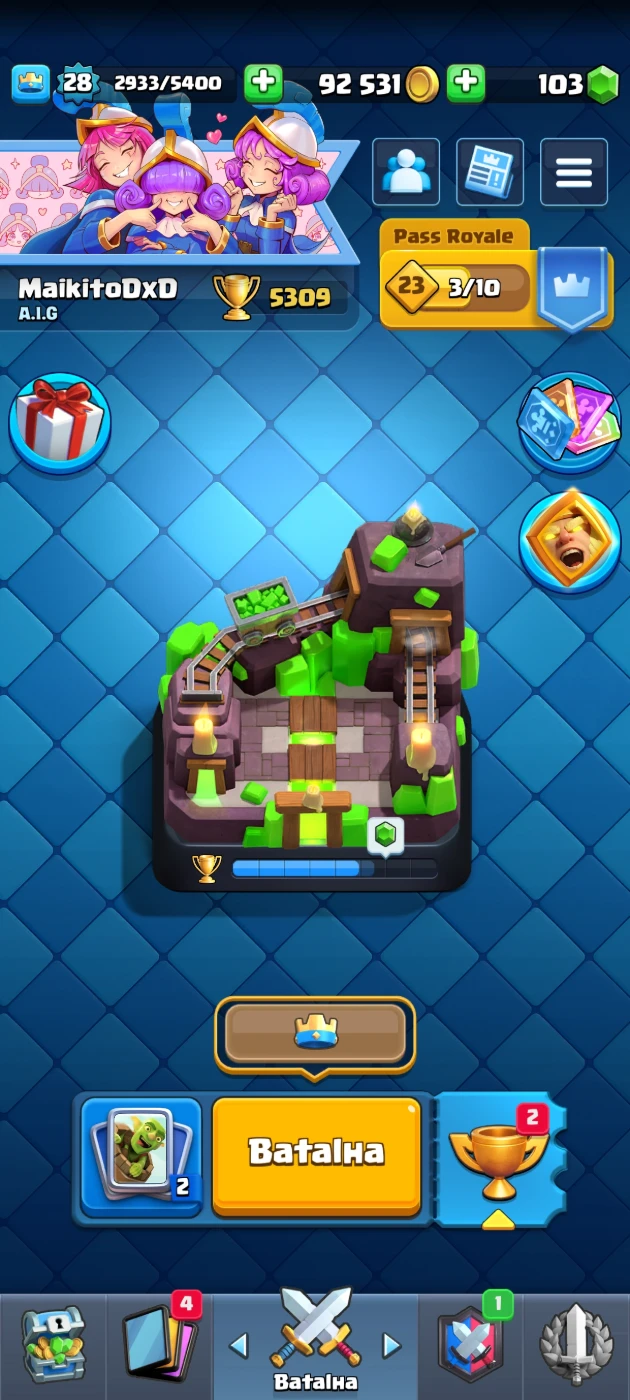Image resolution: width=630 pixels, height=1400 pixels.
Task: Open the emote face icon
Action: point(570,542)
